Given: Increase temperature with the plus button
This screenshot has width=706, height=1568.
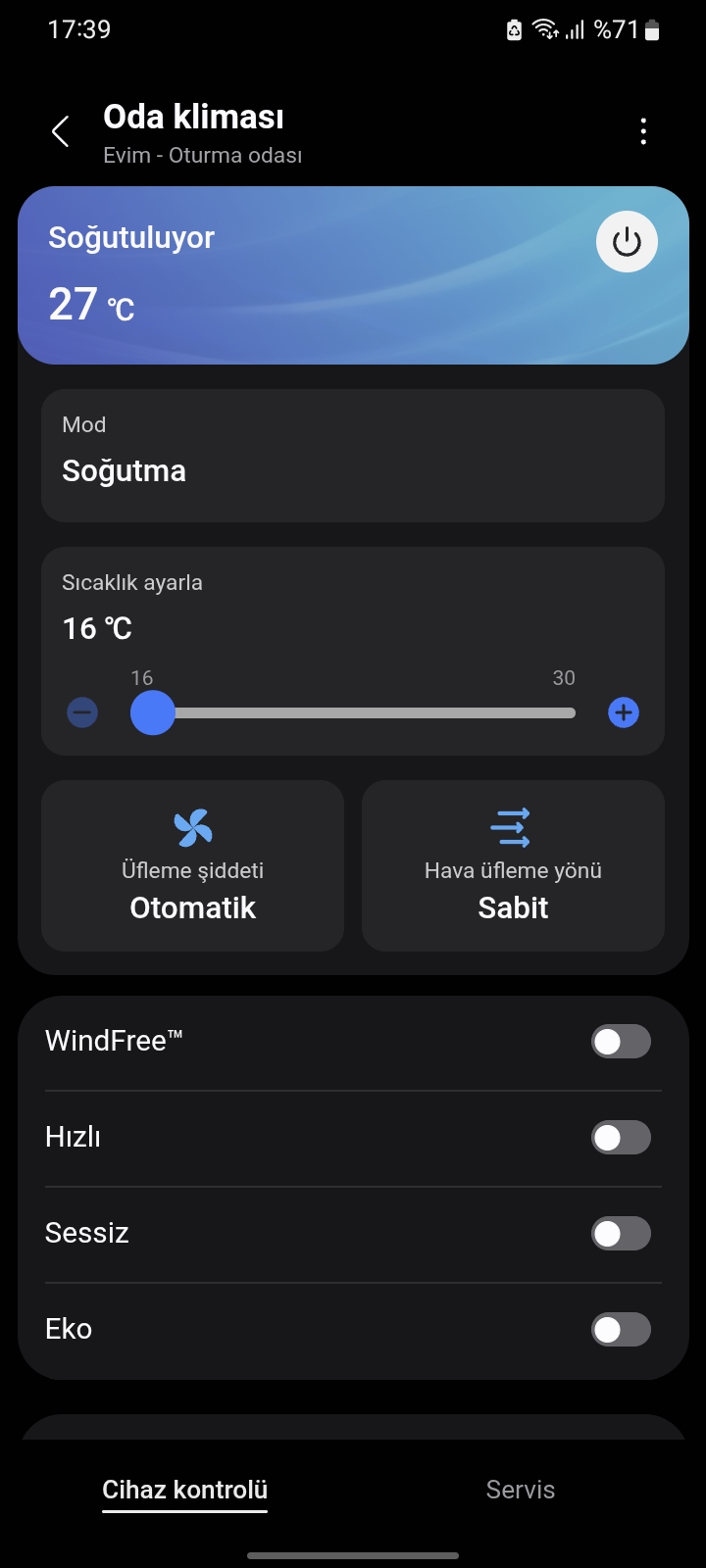Looking at the screenshot, I should (624, 712).
